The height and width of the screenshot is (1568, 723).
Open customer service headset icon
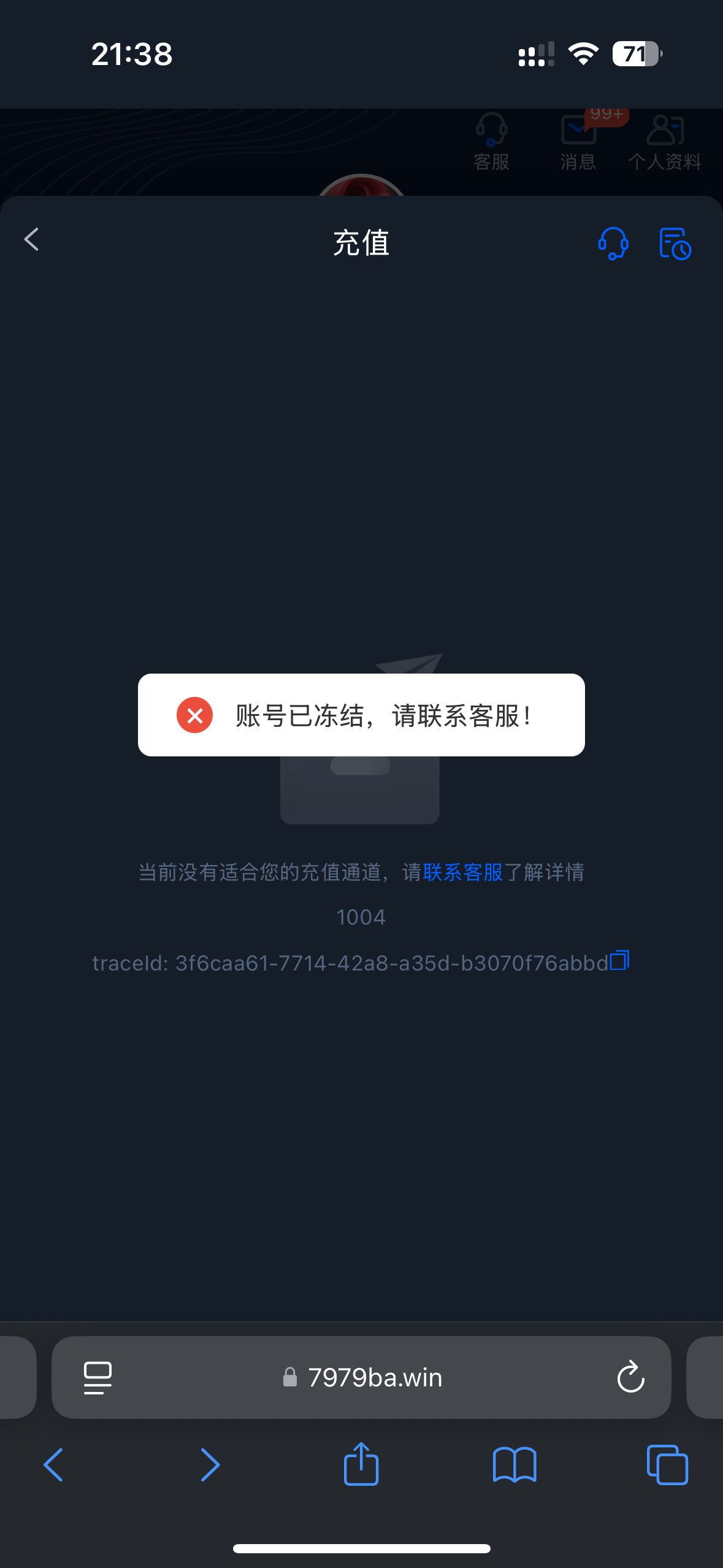pos(613,244)
